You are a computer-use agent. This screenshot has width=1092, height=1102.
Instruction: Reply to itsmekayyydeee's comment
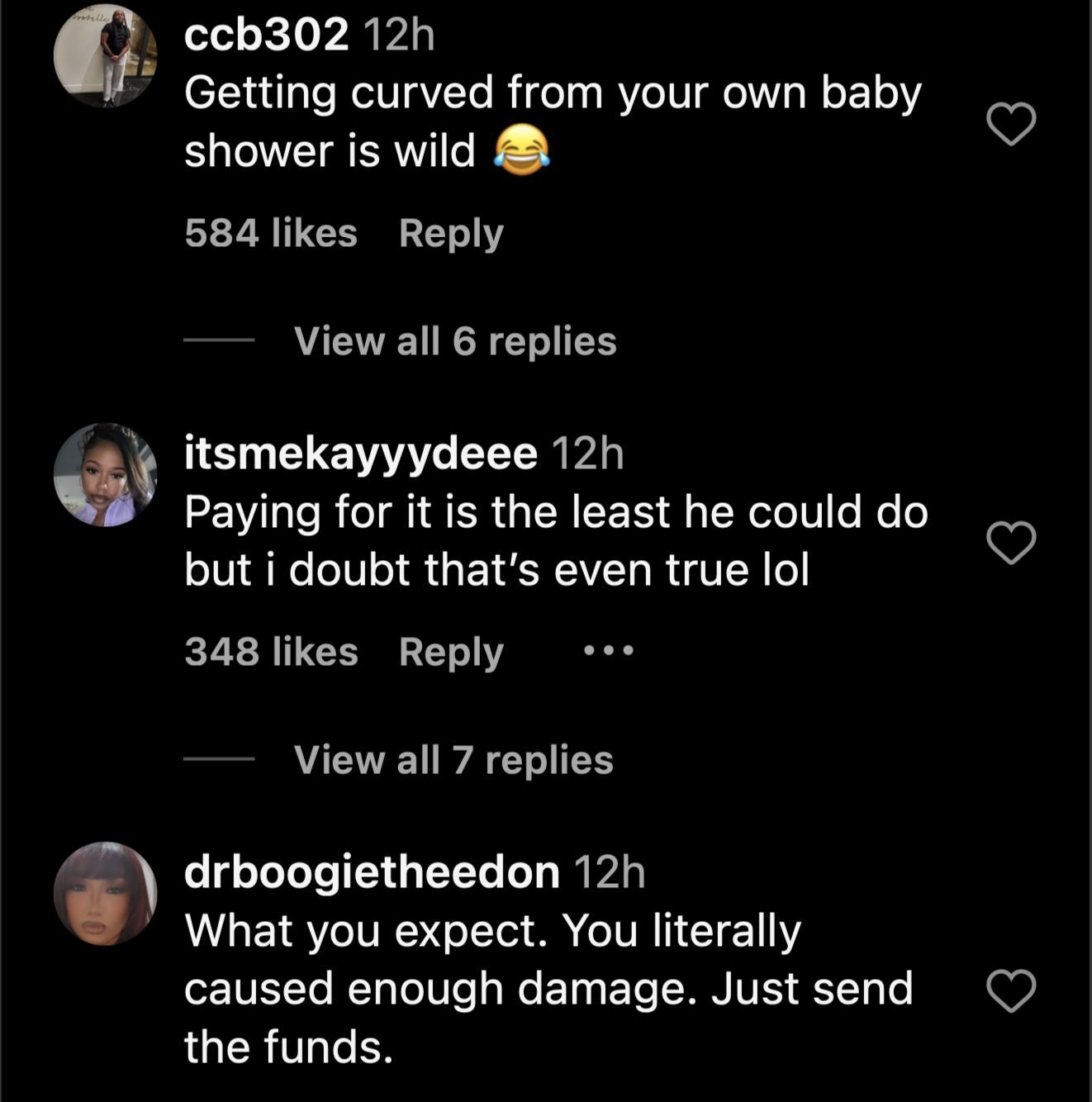[x=451, y=653]
